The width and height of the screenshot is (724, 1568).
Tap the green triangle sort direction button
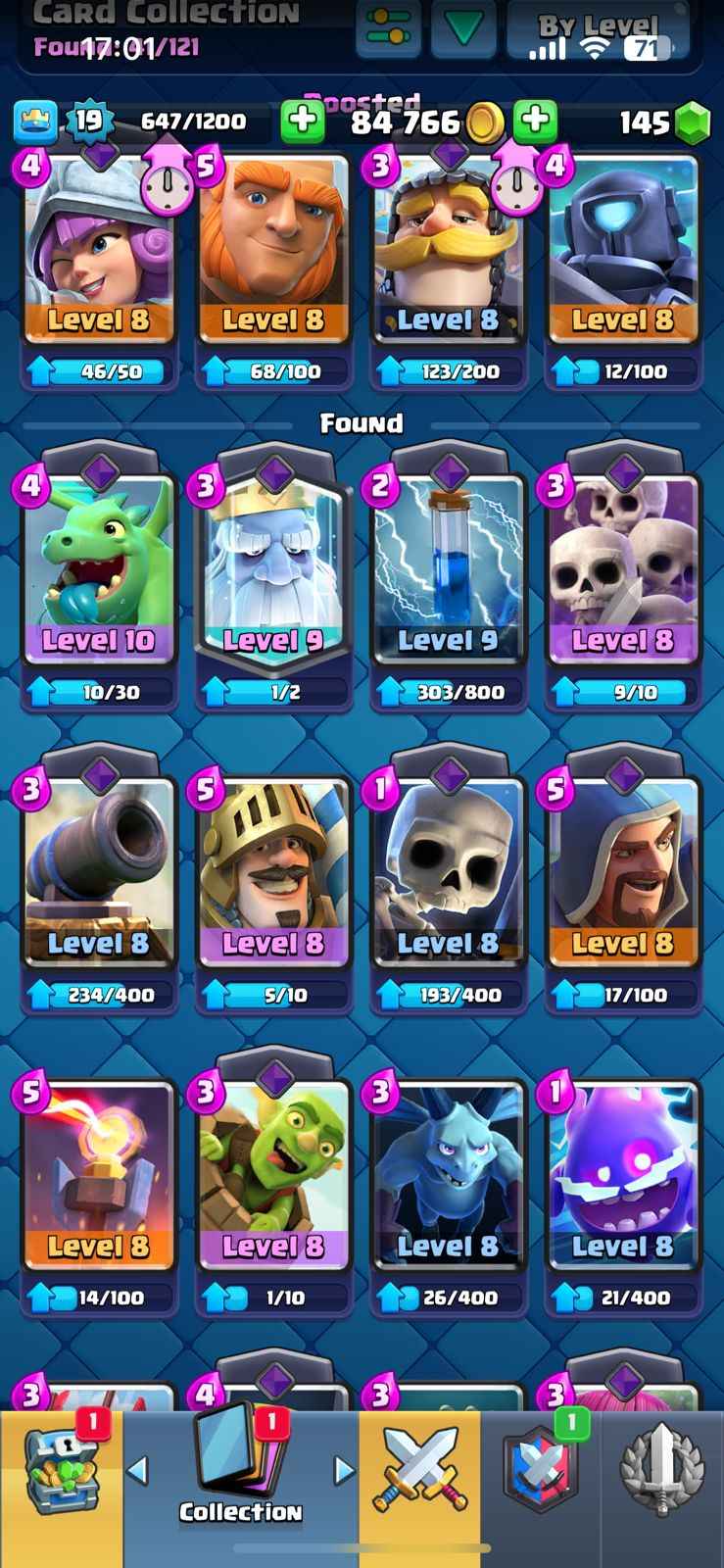[x=462, y=26]
